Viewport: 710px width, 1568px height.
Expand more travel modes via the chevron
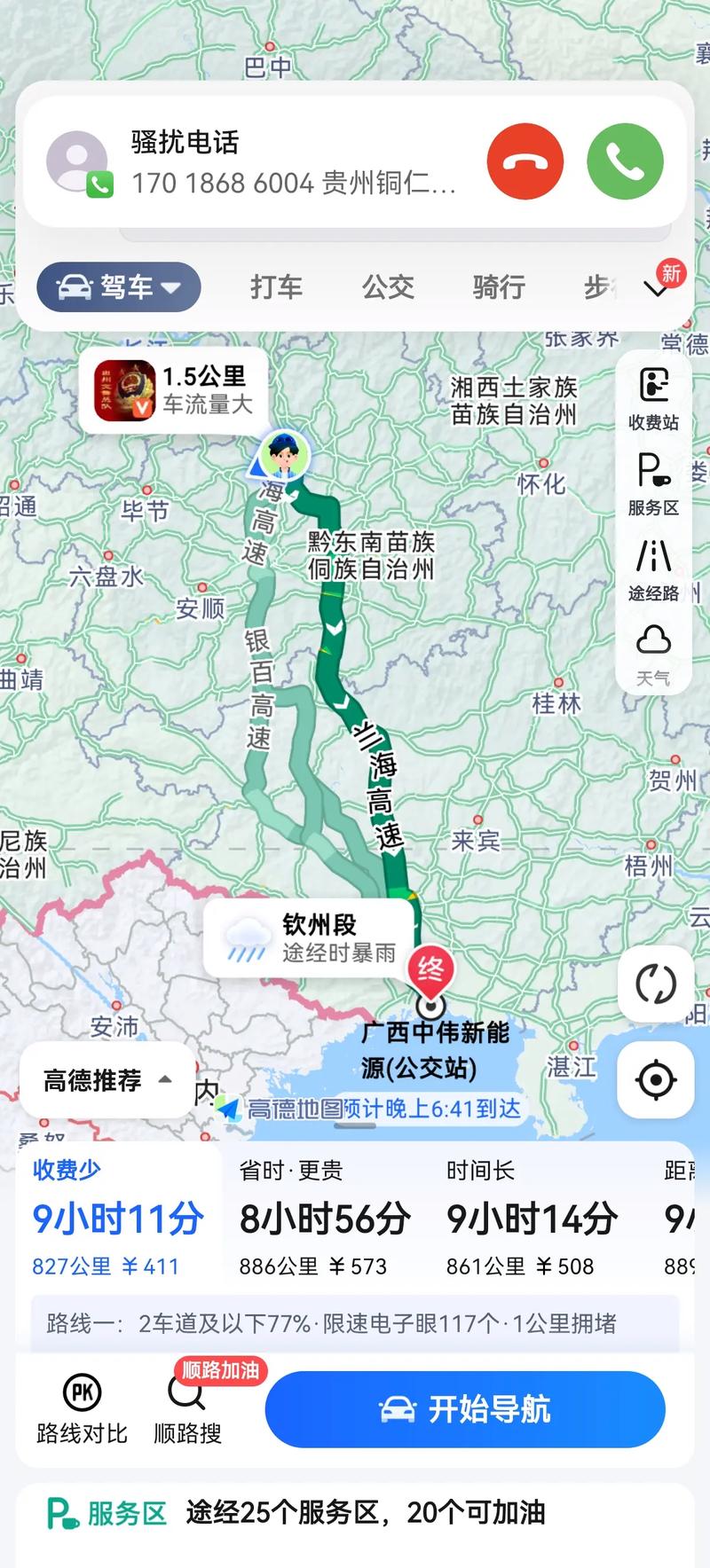click(655, 287)
